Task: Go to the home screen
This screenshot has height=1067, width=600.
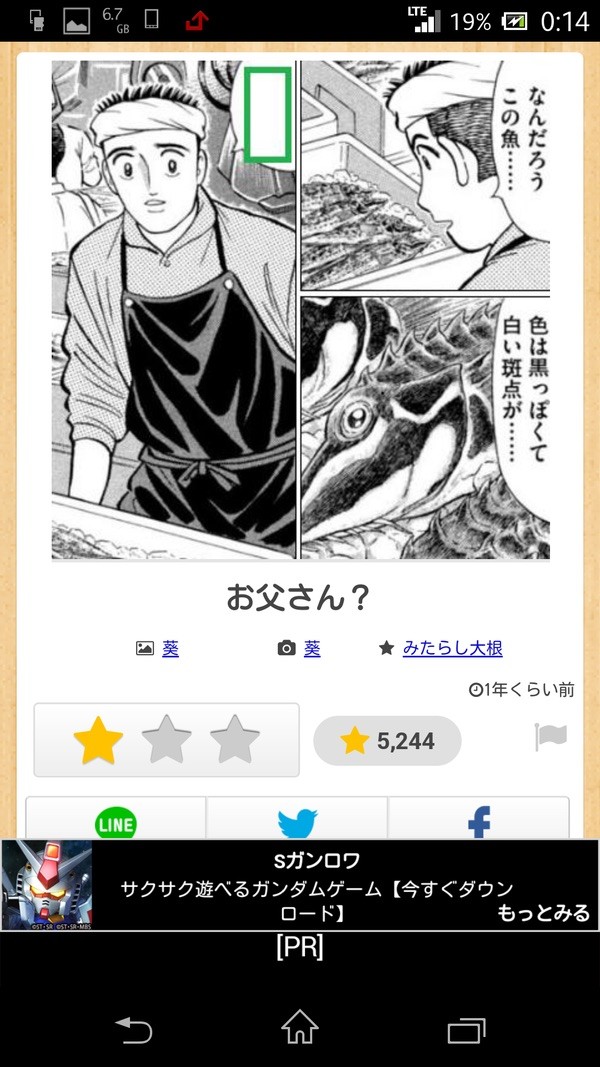Action: (299, 1028)
